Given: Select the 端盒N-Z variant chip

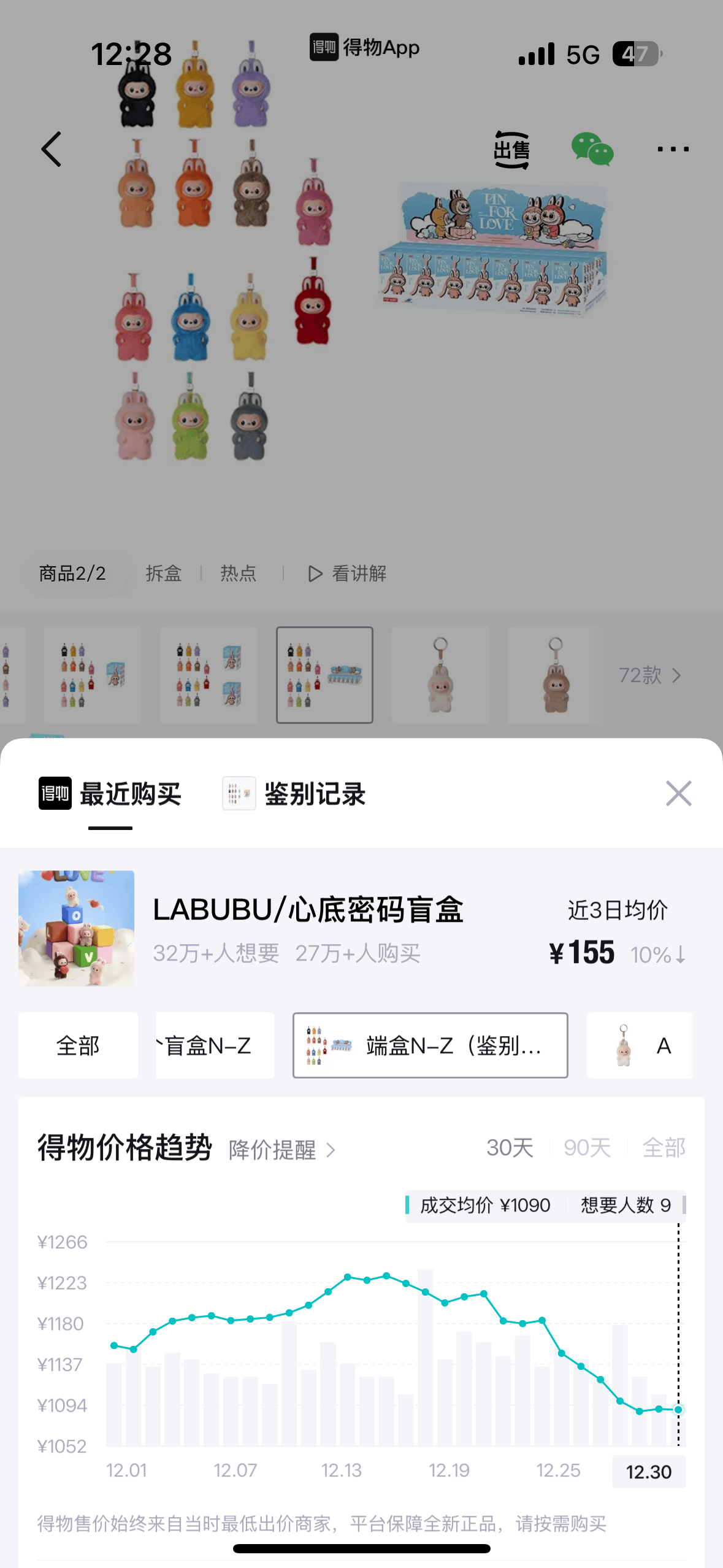Looking at the screenshot, I should coord(430,1045).
